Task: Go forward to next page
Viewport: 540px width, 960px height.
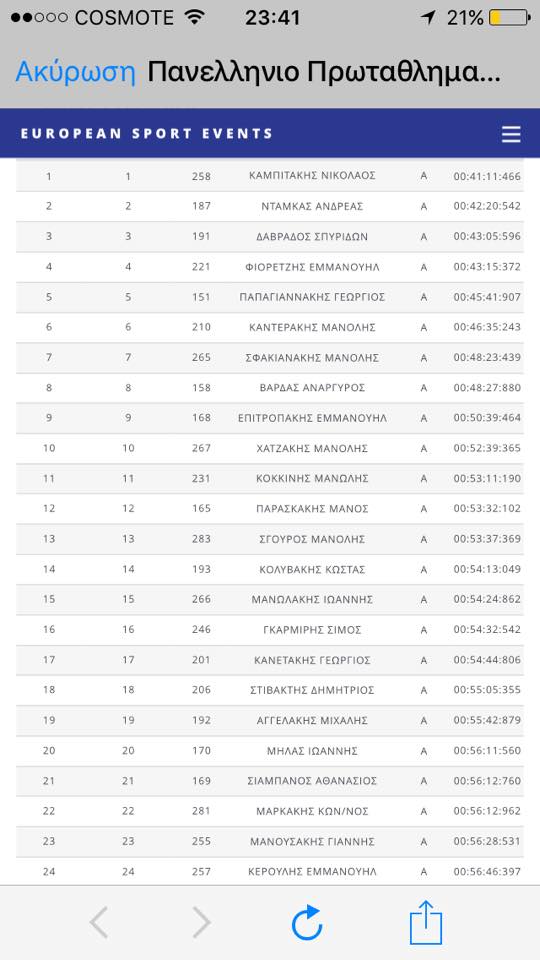Action: (201, 923)
